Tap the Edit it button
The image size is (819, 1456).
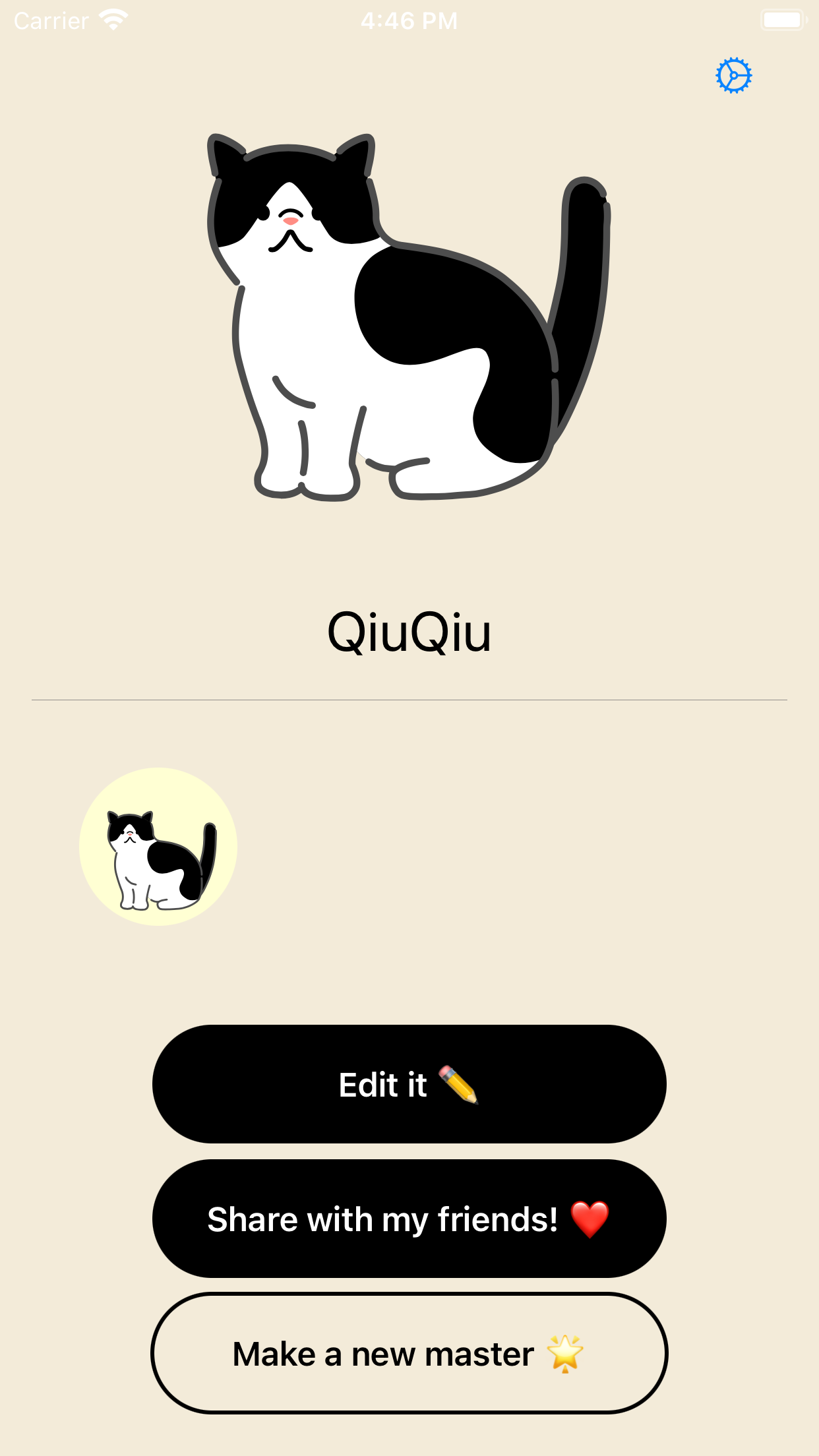(x=409, y=1084)
